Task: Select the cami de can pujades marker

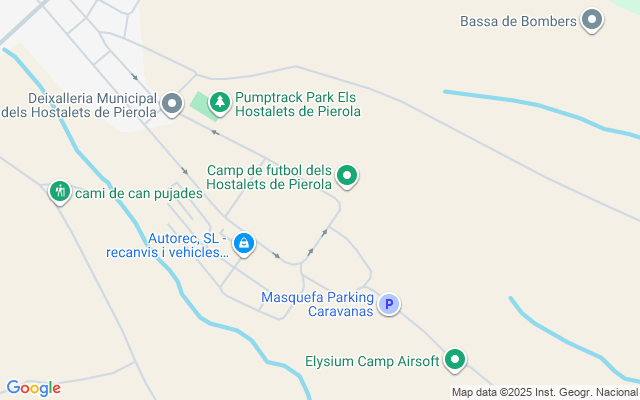Action: (x=59, y=191)
